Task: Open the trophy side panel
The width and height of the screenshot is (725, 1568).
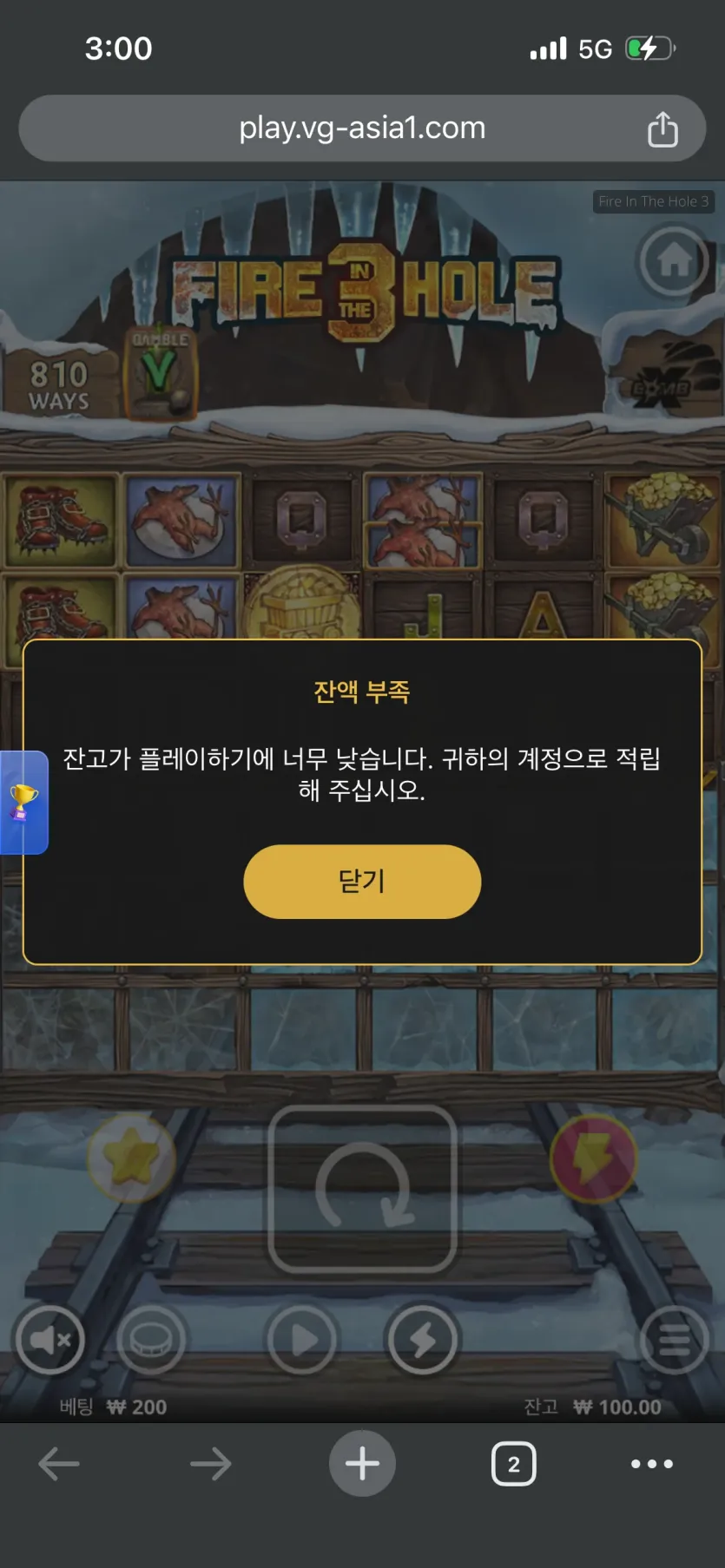Action: 23,802
